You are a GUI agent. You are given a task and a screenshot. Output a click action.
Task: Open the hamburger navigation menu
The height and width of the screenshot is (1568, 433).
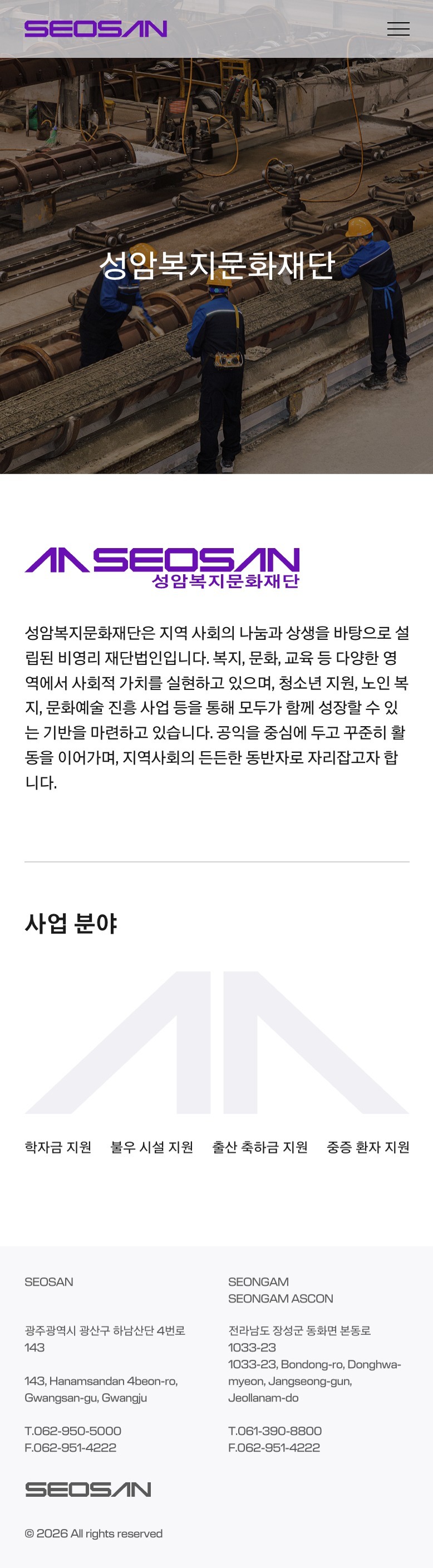click(398, 28)
